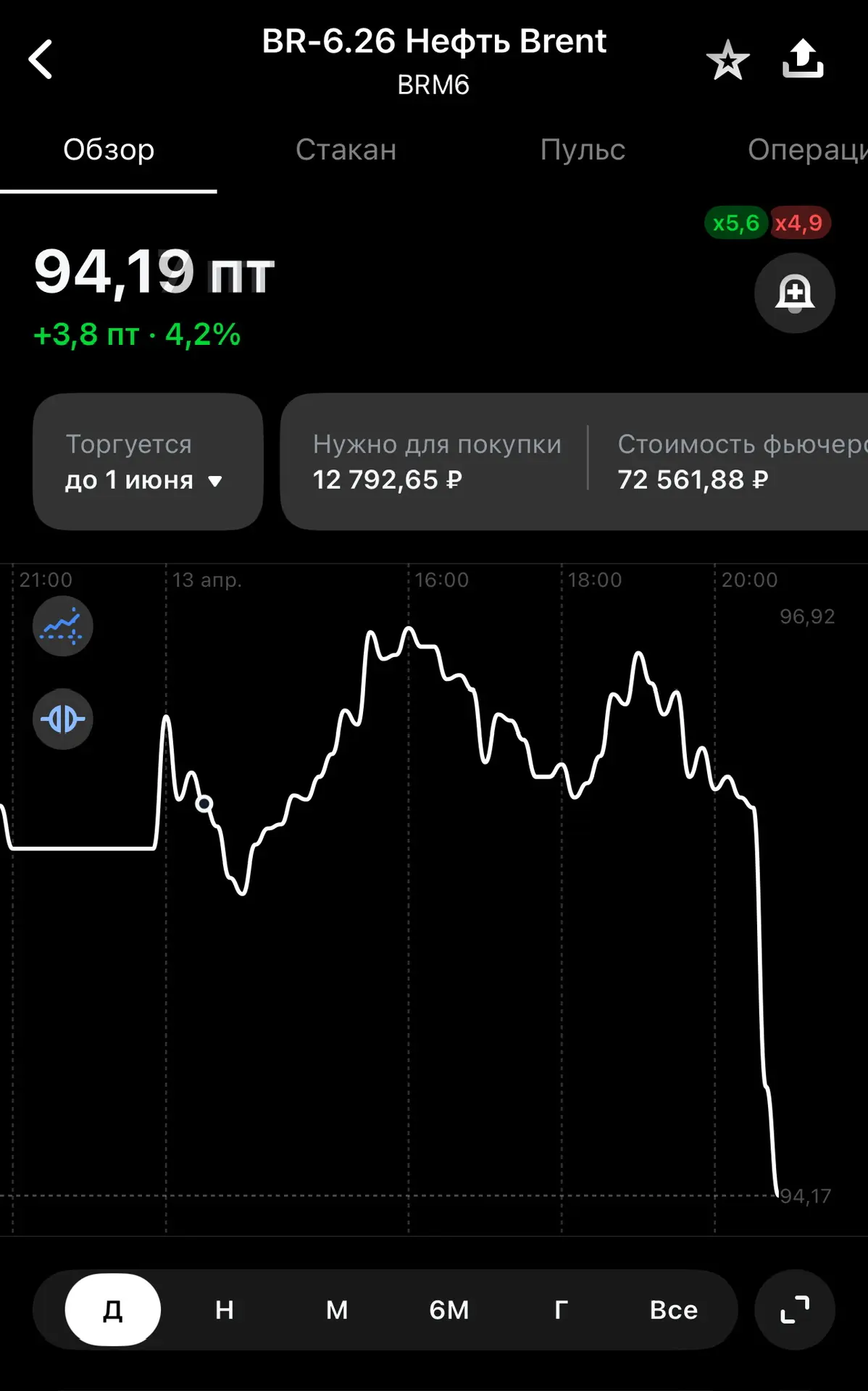This screenshot has width=868, height=1391.
Task: Open the Нужно для покупки info card
Action: coord(437,461)
